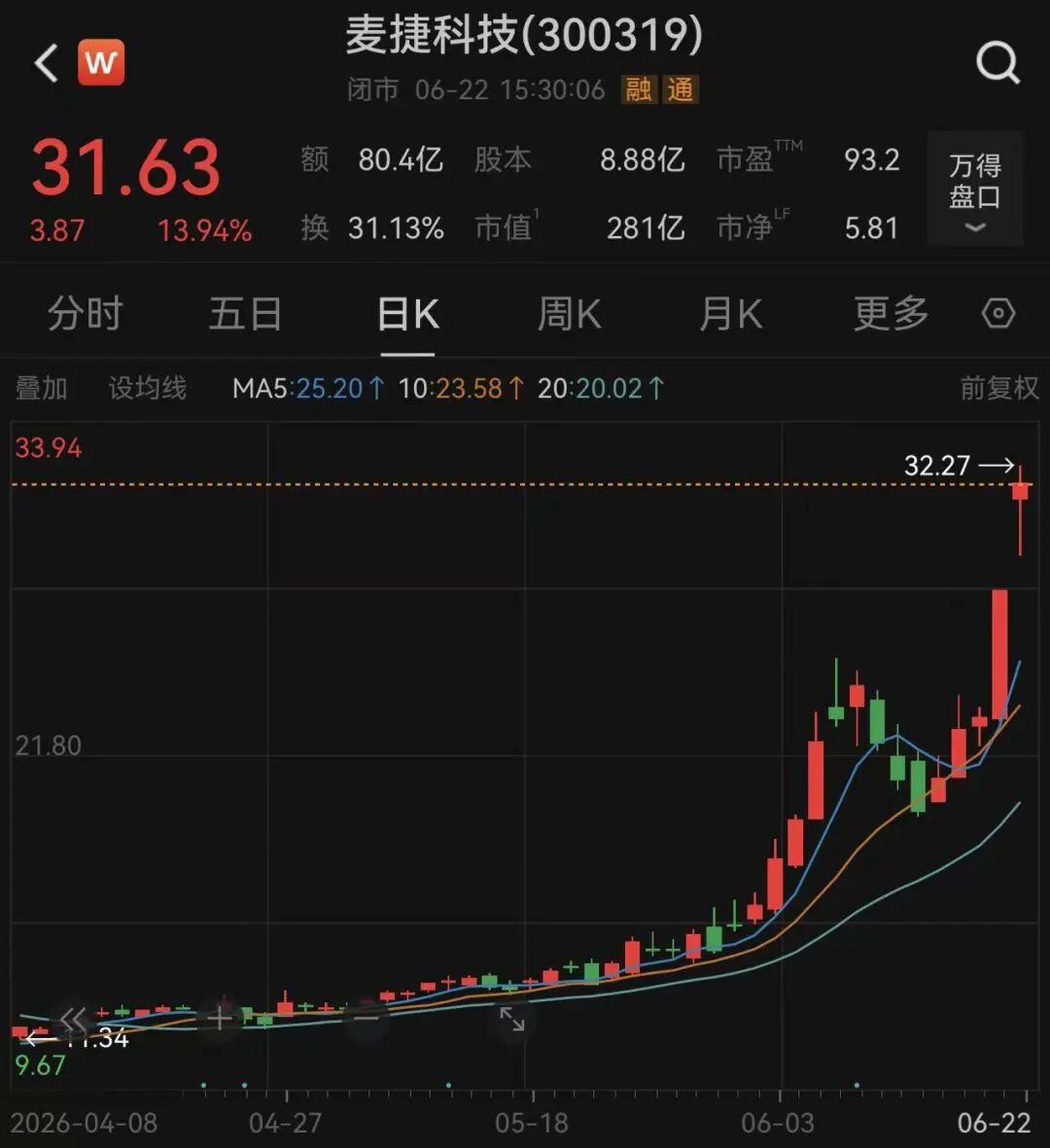The width and height of the screenshot is (1050, 1148).
Task: Expand the 万得盘口 panel
Action: pos(974,189)
